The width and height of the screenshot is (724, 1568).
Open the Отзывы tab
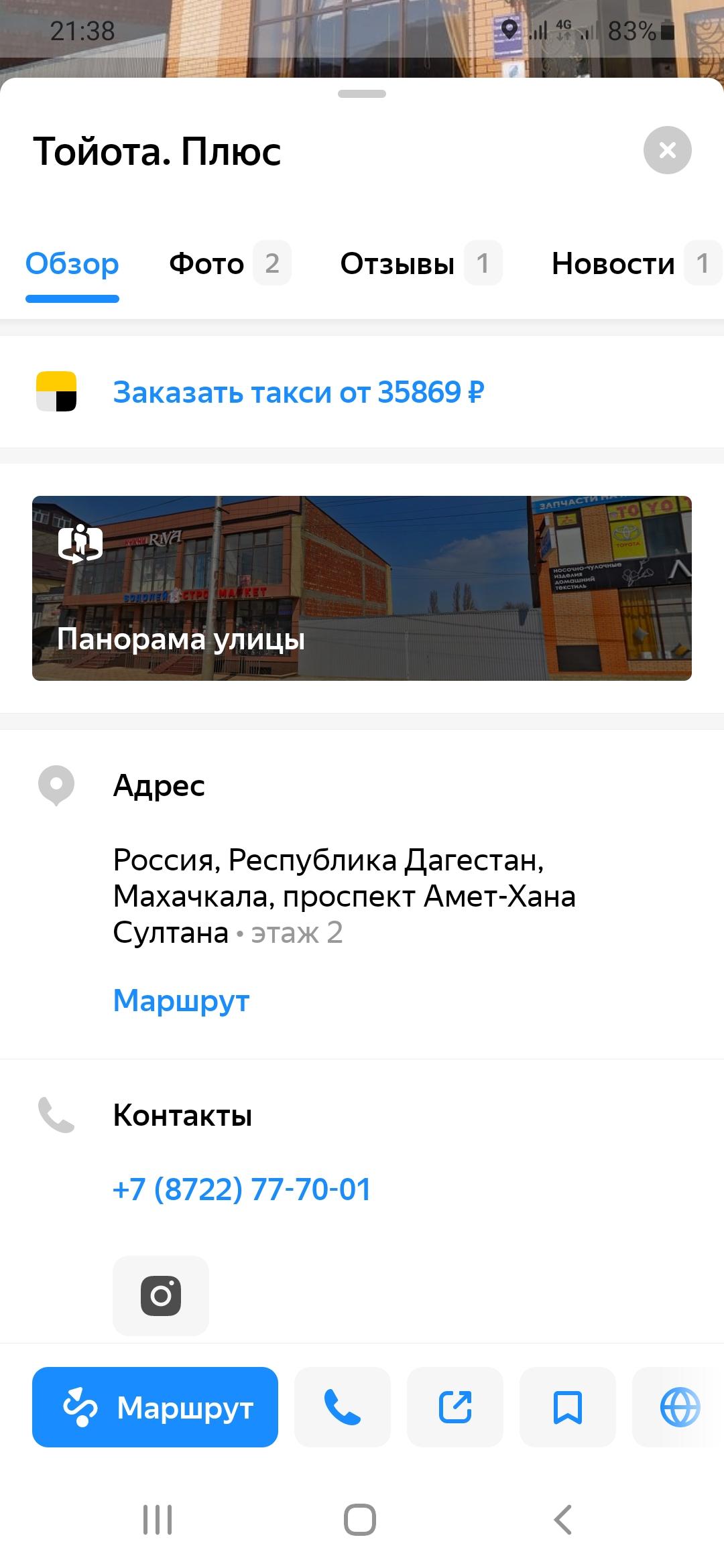coord(421,263)
